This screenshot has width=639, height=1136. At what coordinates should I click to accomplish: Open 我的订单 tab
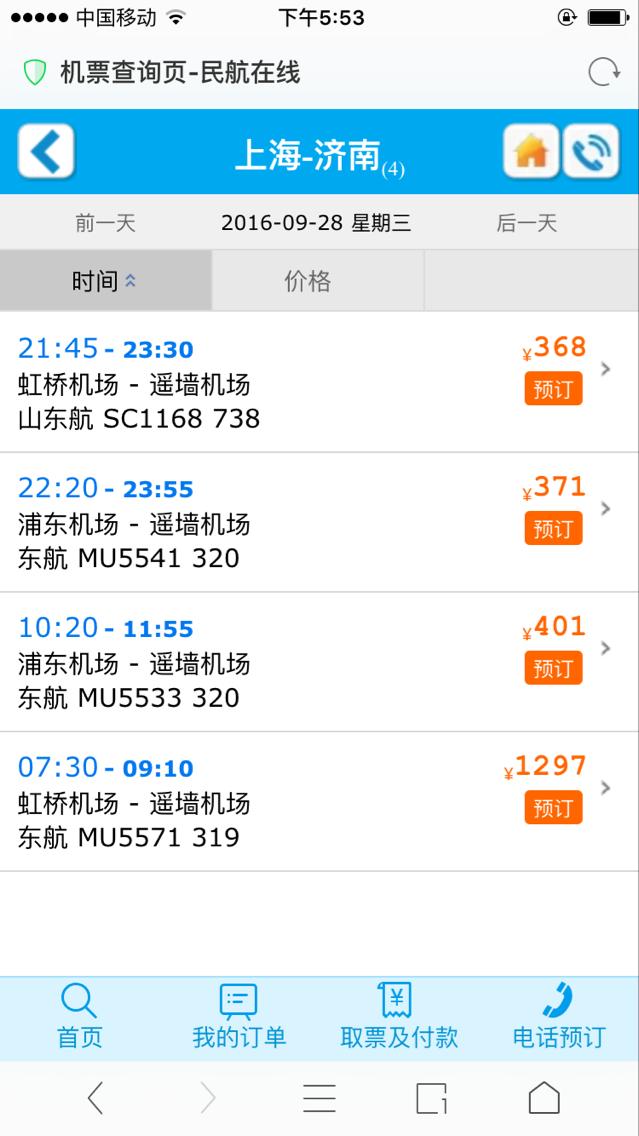[239, 1017]
